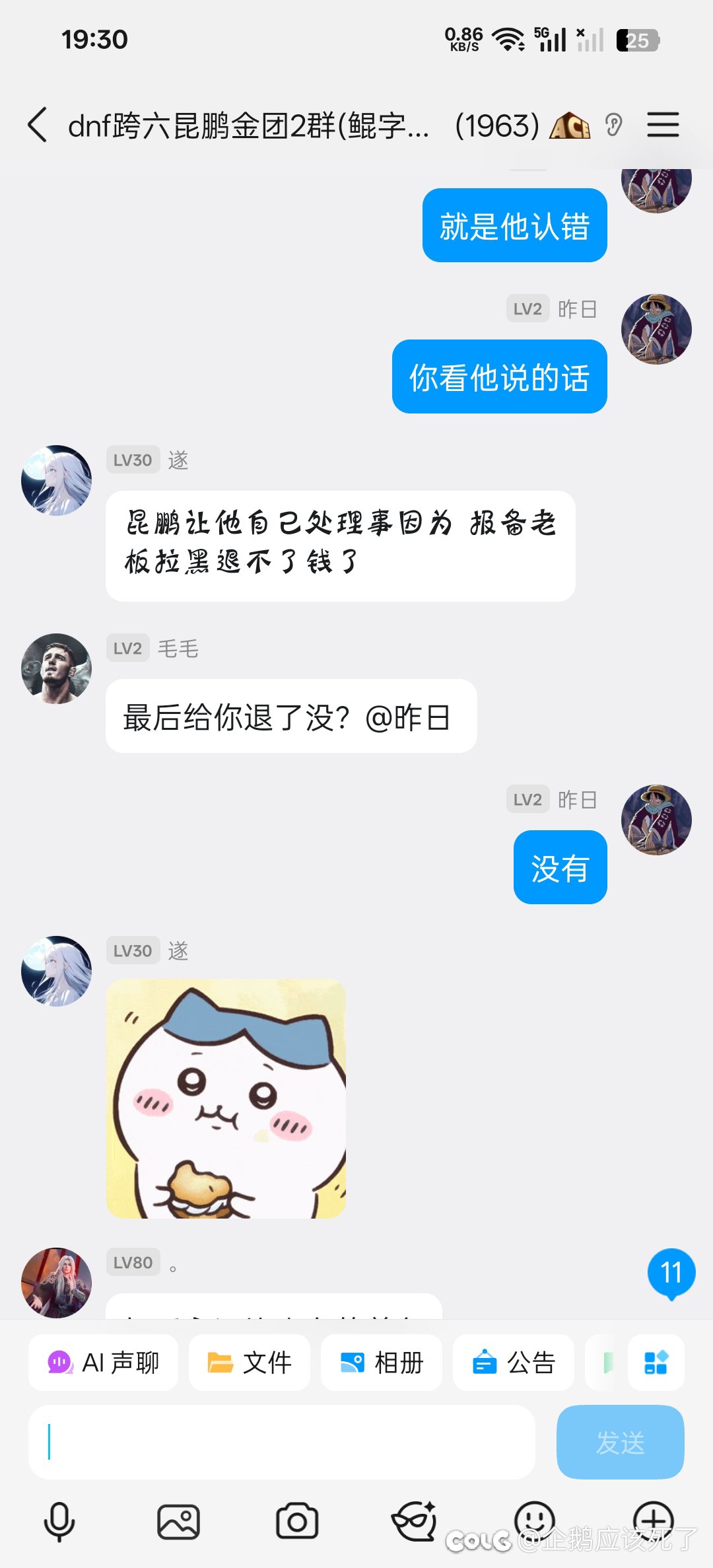Open 毛毛's profile avatar
Image resolution: width=713 pixels, height=1568 pixels.
tap(57, 668)
